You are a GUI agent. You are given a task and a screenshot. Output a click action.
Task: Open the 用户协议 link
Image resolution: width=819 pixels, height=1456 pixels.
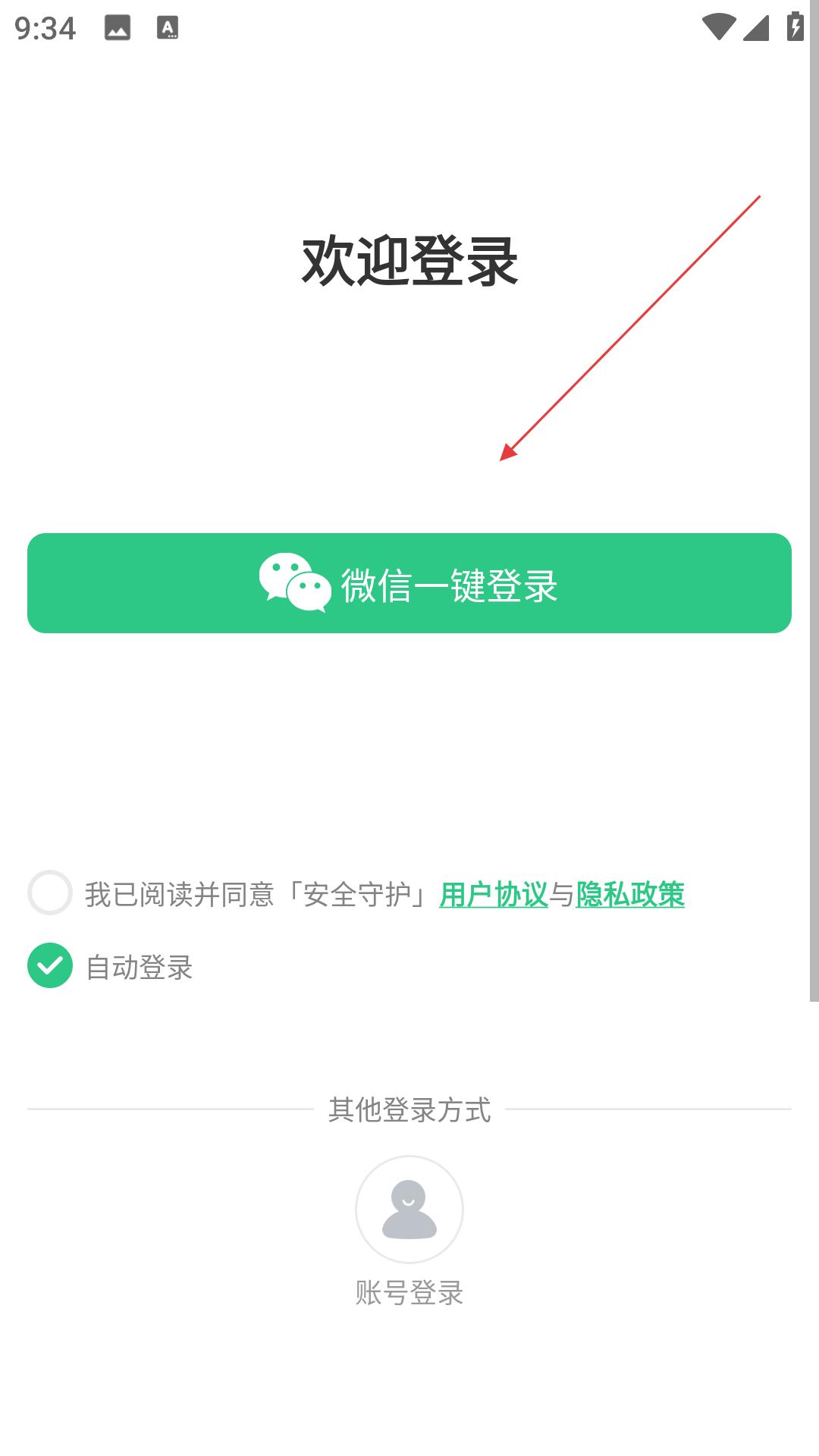[x=494, y=895]
